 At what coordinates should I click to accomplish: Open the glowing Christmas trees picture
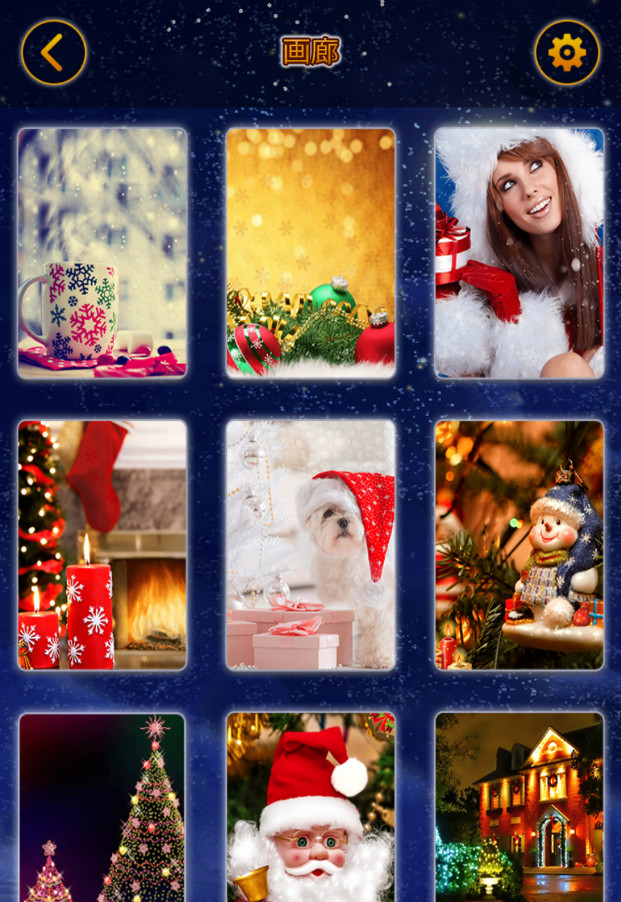(102, 808)
